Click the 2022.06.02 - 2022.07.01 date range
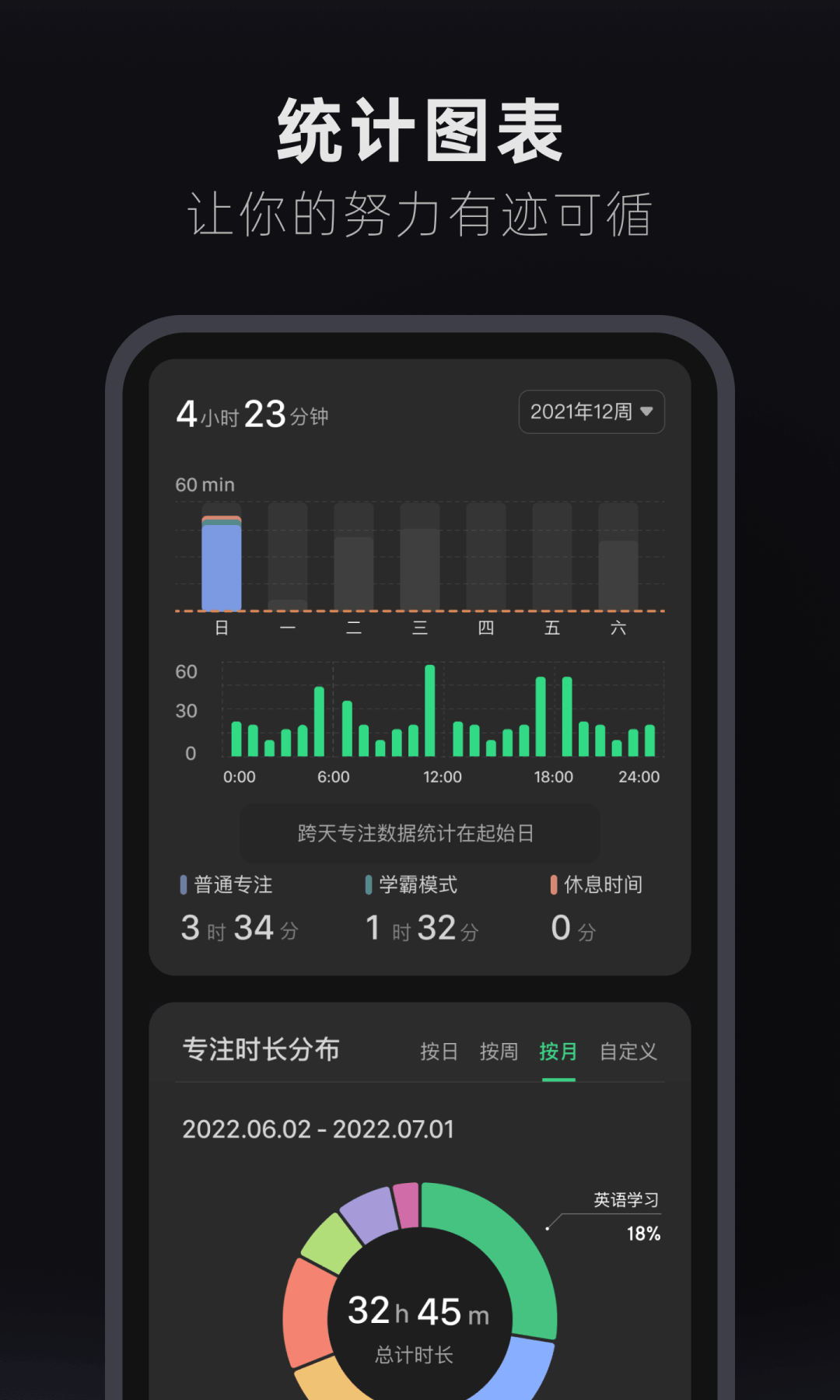This screenshot has height=1400, width=840. click(317, 1129)
